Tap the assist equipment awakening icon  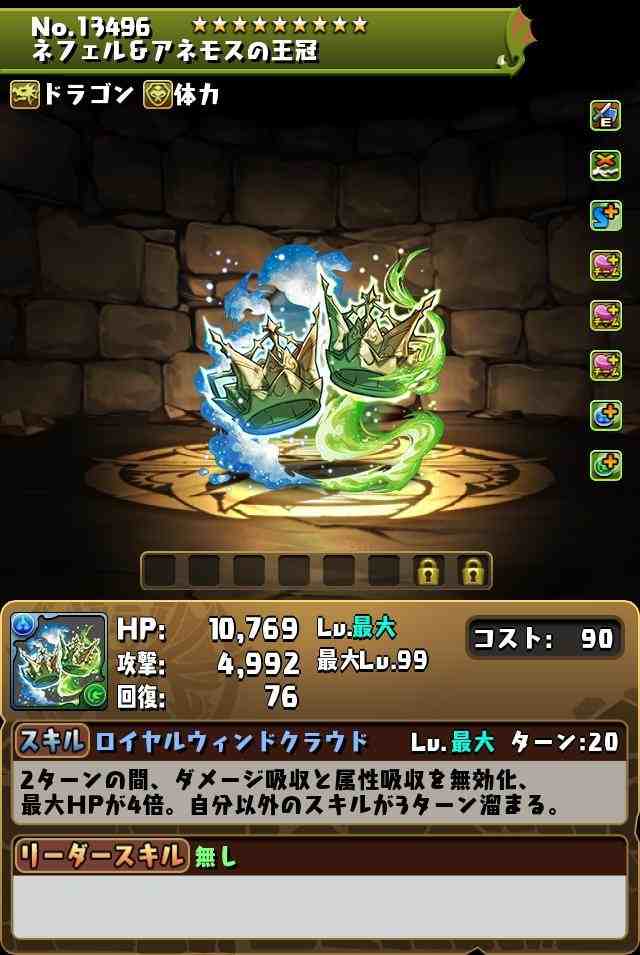coord(605,115)
